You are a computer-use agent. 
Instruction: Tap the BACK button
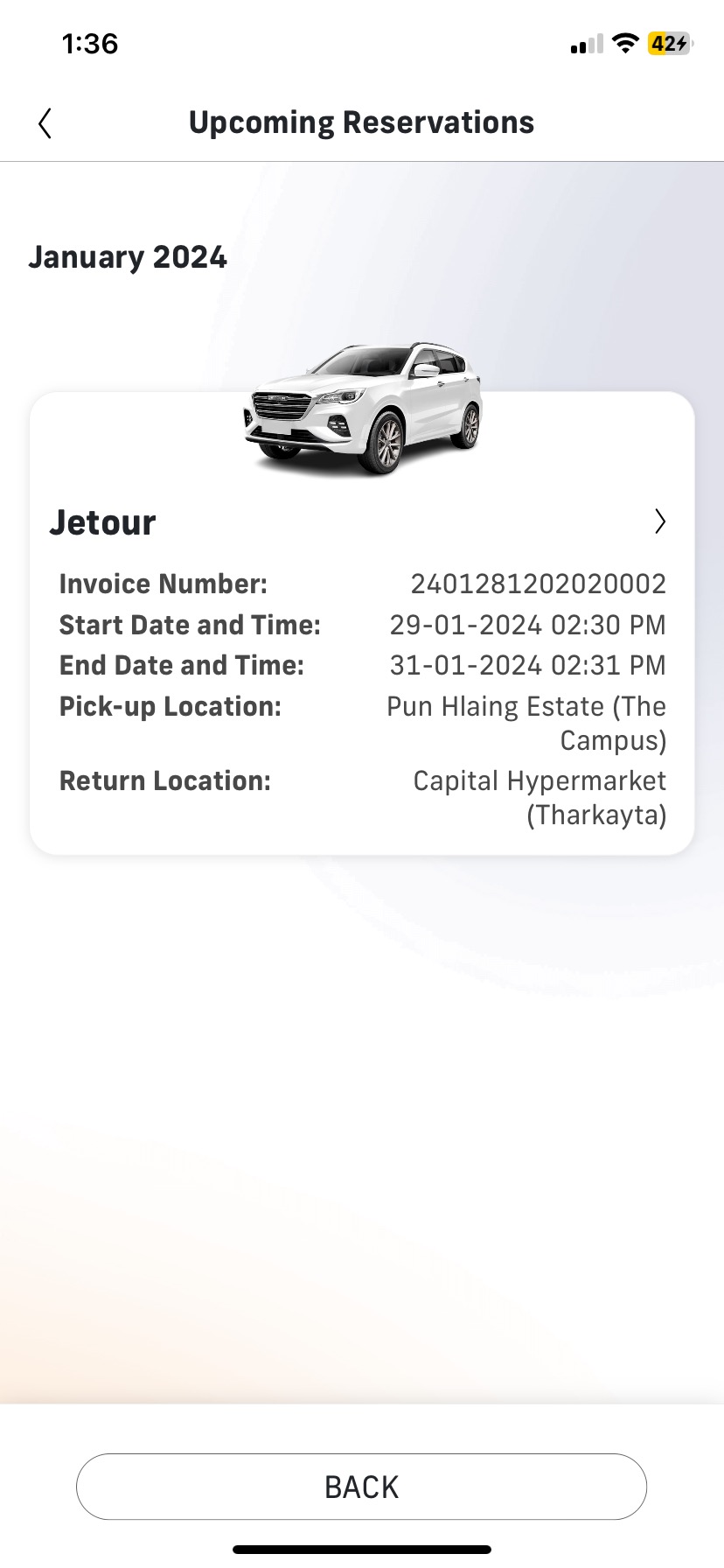[x=361, y=1487]
